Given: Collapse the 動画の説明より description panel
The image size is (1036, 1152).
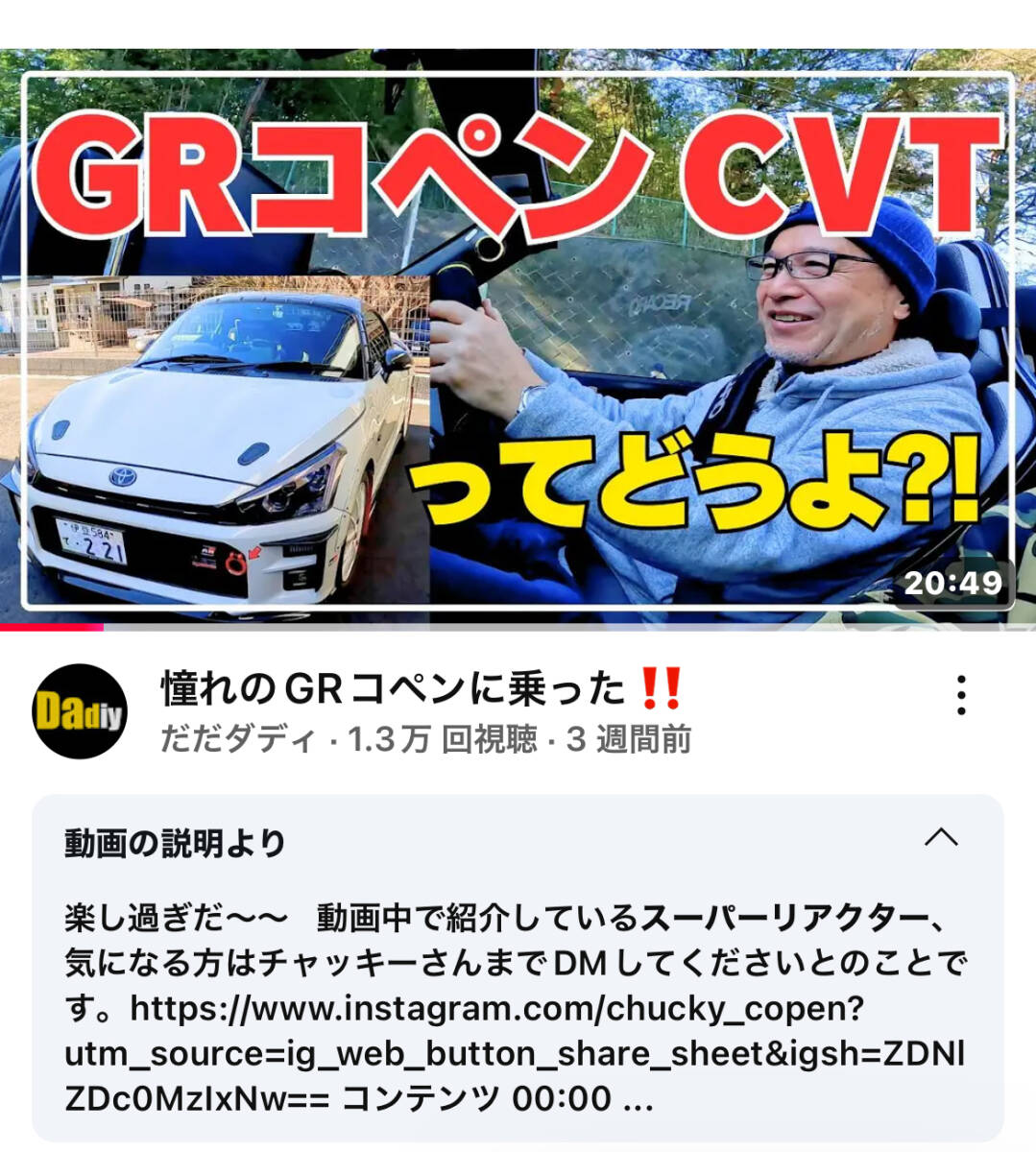Looking at the screenshot, I should click(941, 838).
